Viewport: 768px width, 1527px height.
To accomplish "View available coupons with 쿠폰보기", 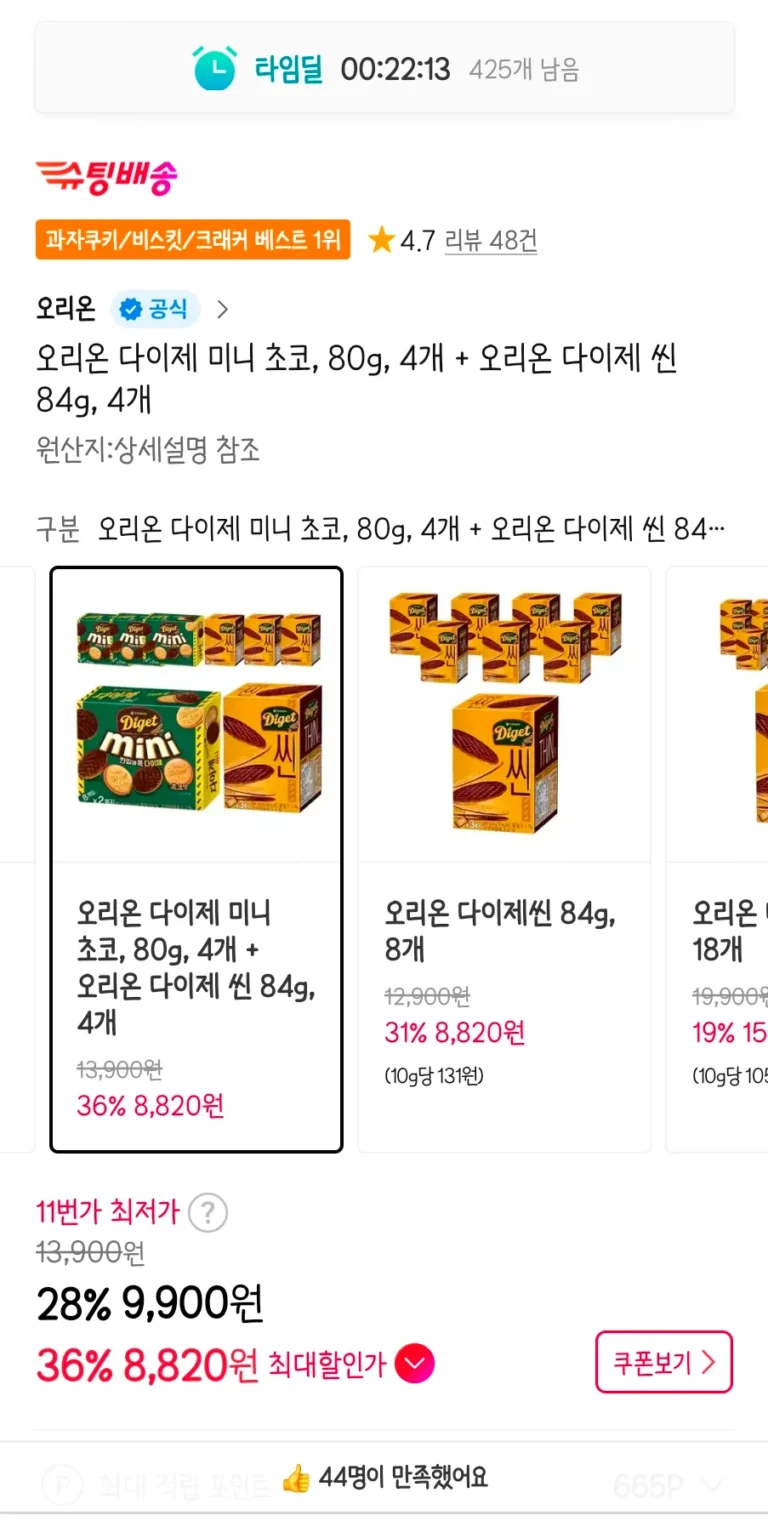I will pos(664,1362).
